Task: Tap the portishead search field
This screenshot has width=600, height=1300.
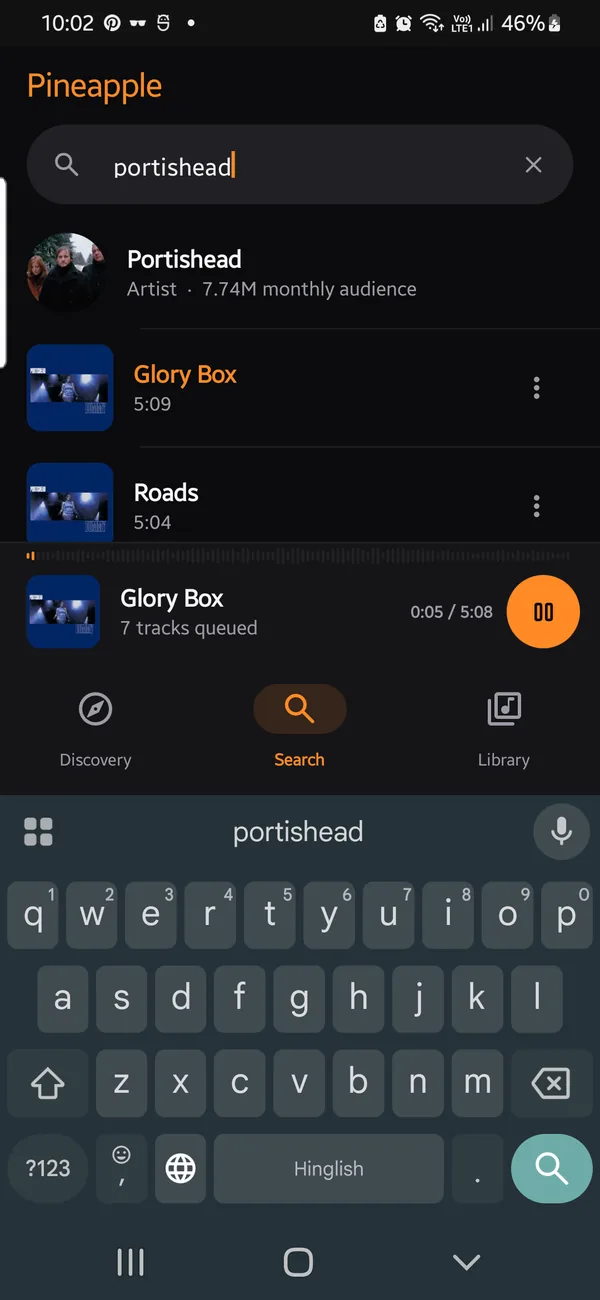Action: (300, 165)
